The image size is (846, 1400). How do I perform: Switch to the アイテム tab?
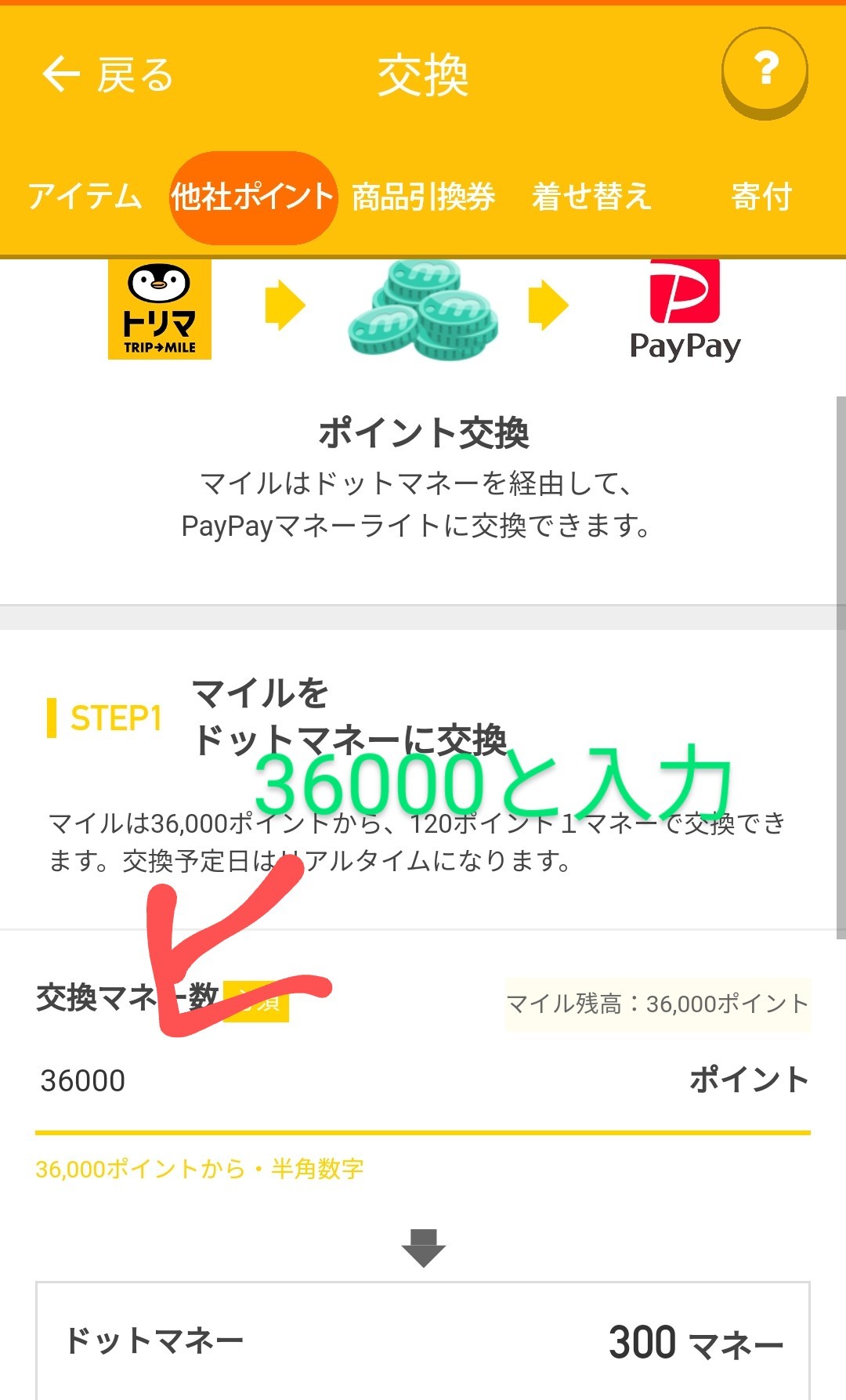point(85,197)
